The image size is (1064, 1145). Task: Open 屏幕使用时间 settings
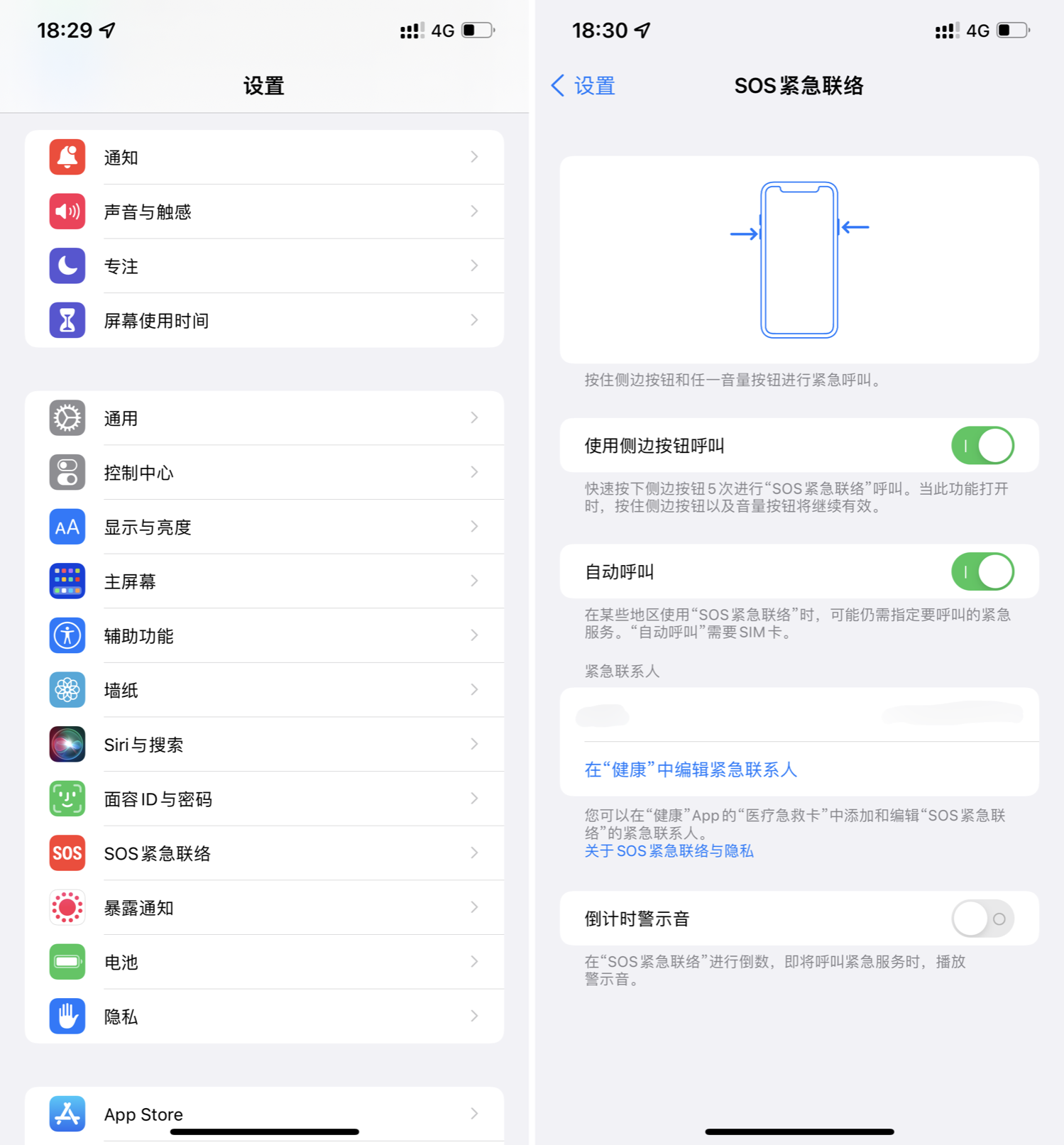click(x=264, y=321)
